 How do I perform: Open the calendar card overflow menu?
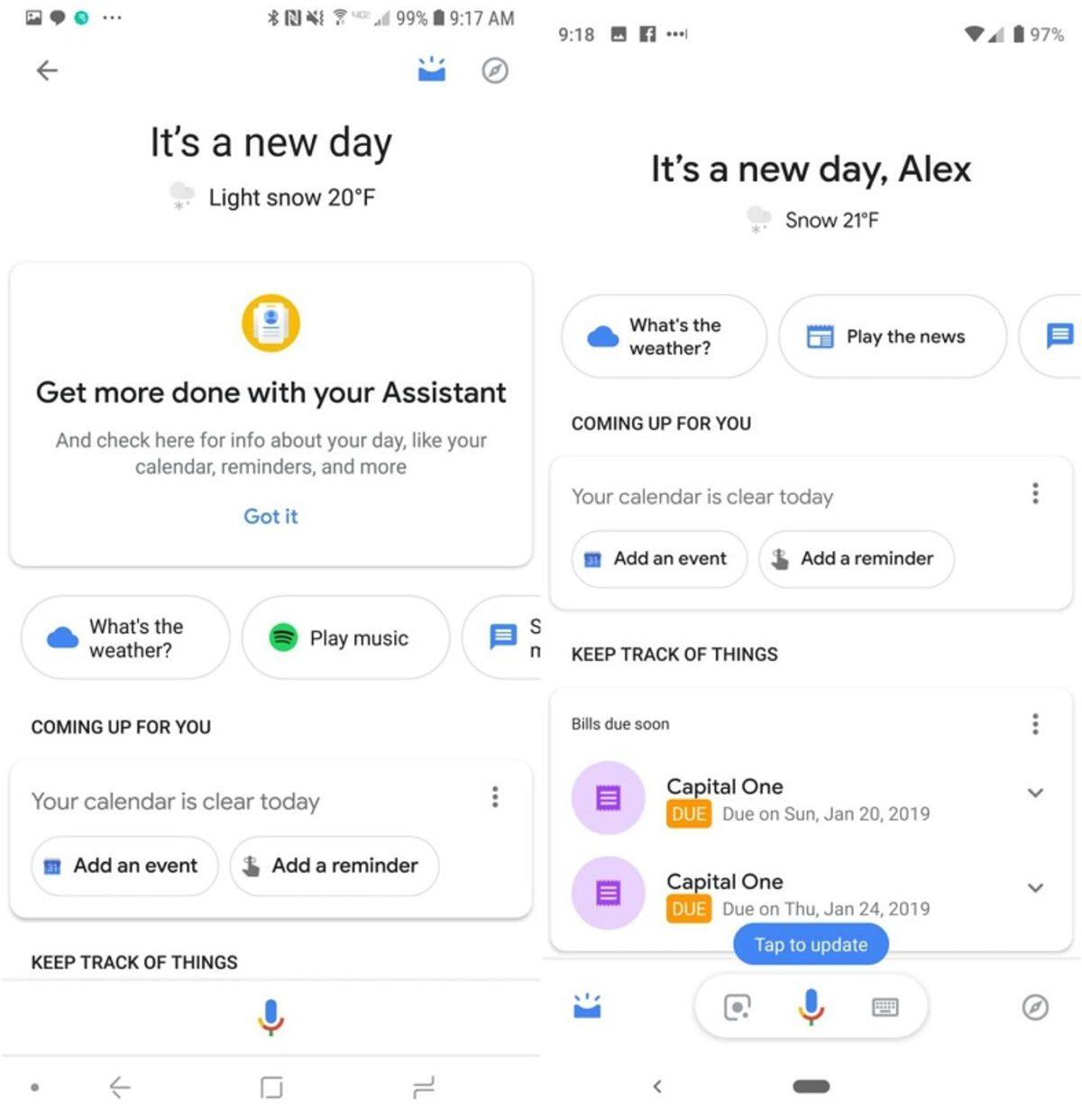(1034, 494)
